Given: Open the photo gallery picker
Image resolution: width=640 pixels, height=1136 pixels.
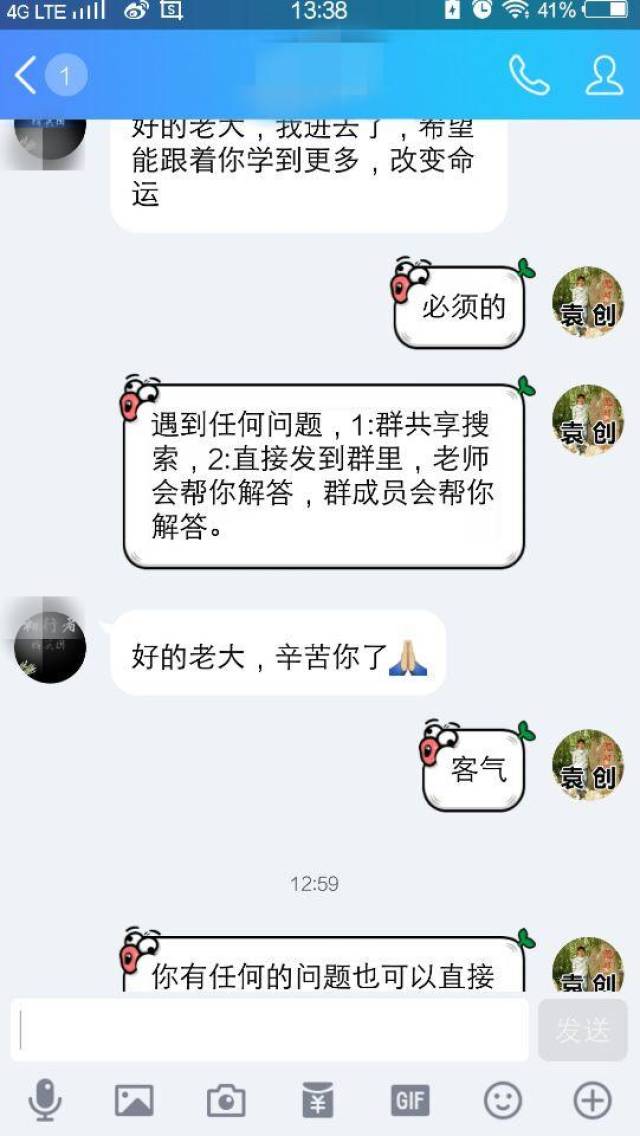Looking at the screenshot, I should 134,1101.
